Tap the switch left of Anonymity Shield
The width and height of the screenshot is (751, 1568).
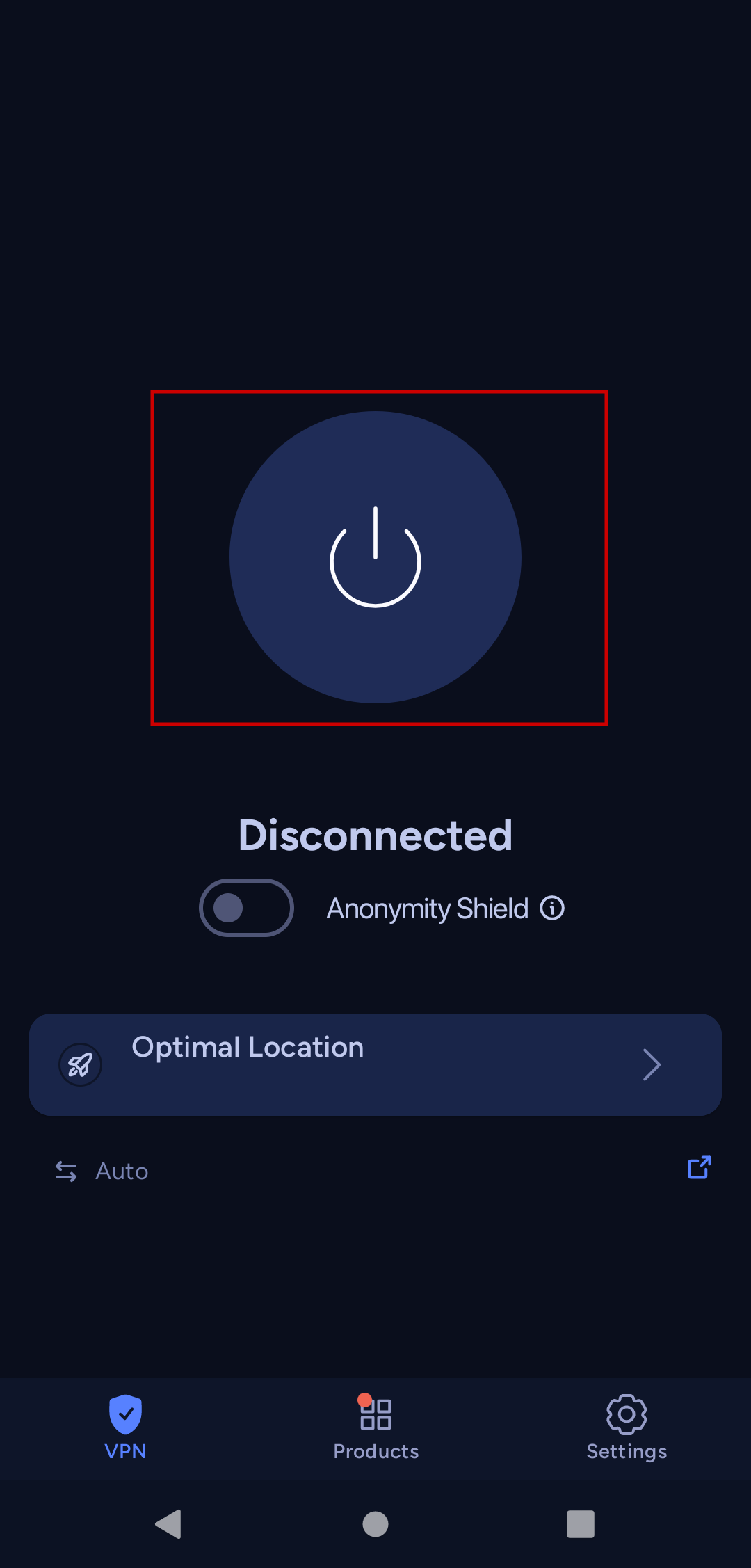pos(246,907)
